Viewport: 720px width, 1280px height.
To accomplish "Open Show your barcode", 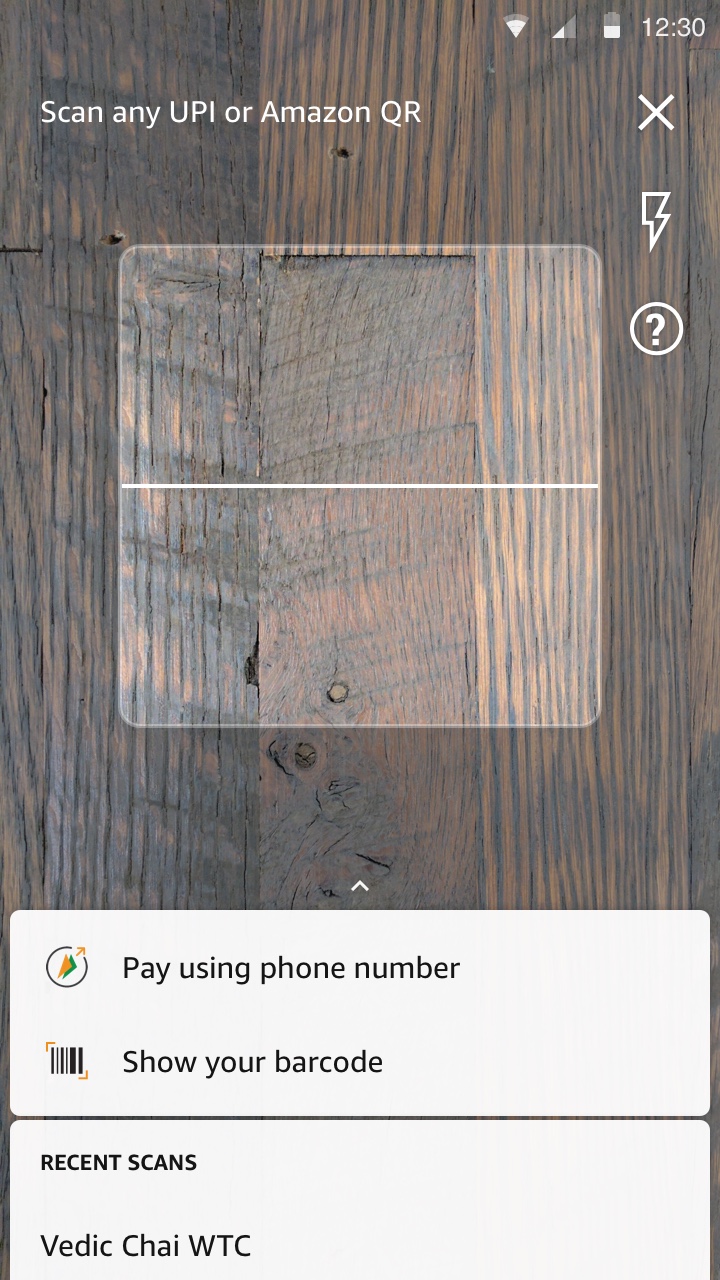I will tap(252, 1062).
